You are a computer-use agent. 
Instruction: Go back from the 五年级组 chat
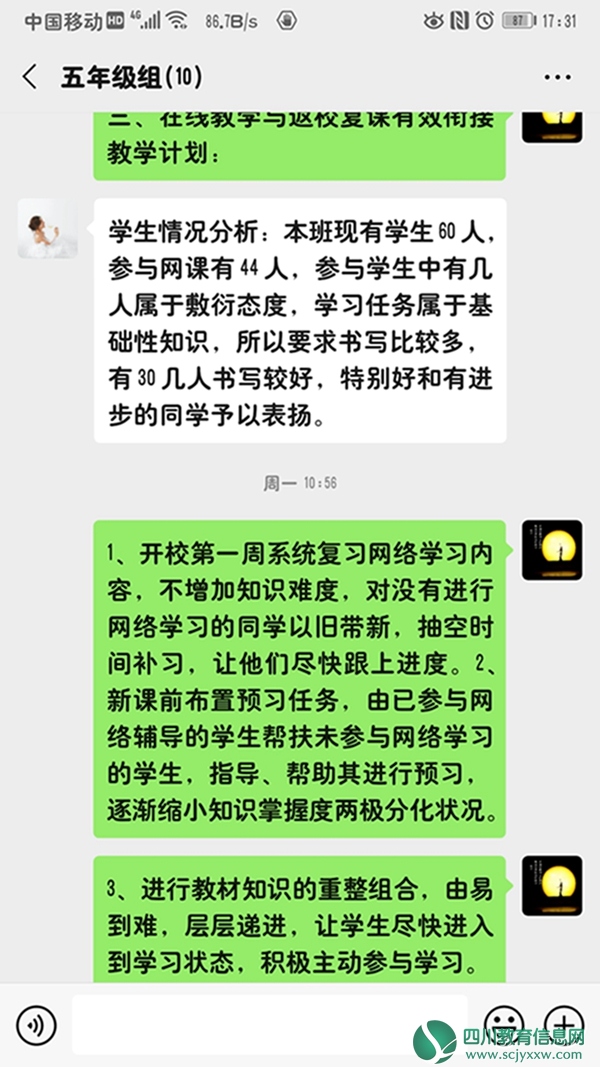(30, 77)
